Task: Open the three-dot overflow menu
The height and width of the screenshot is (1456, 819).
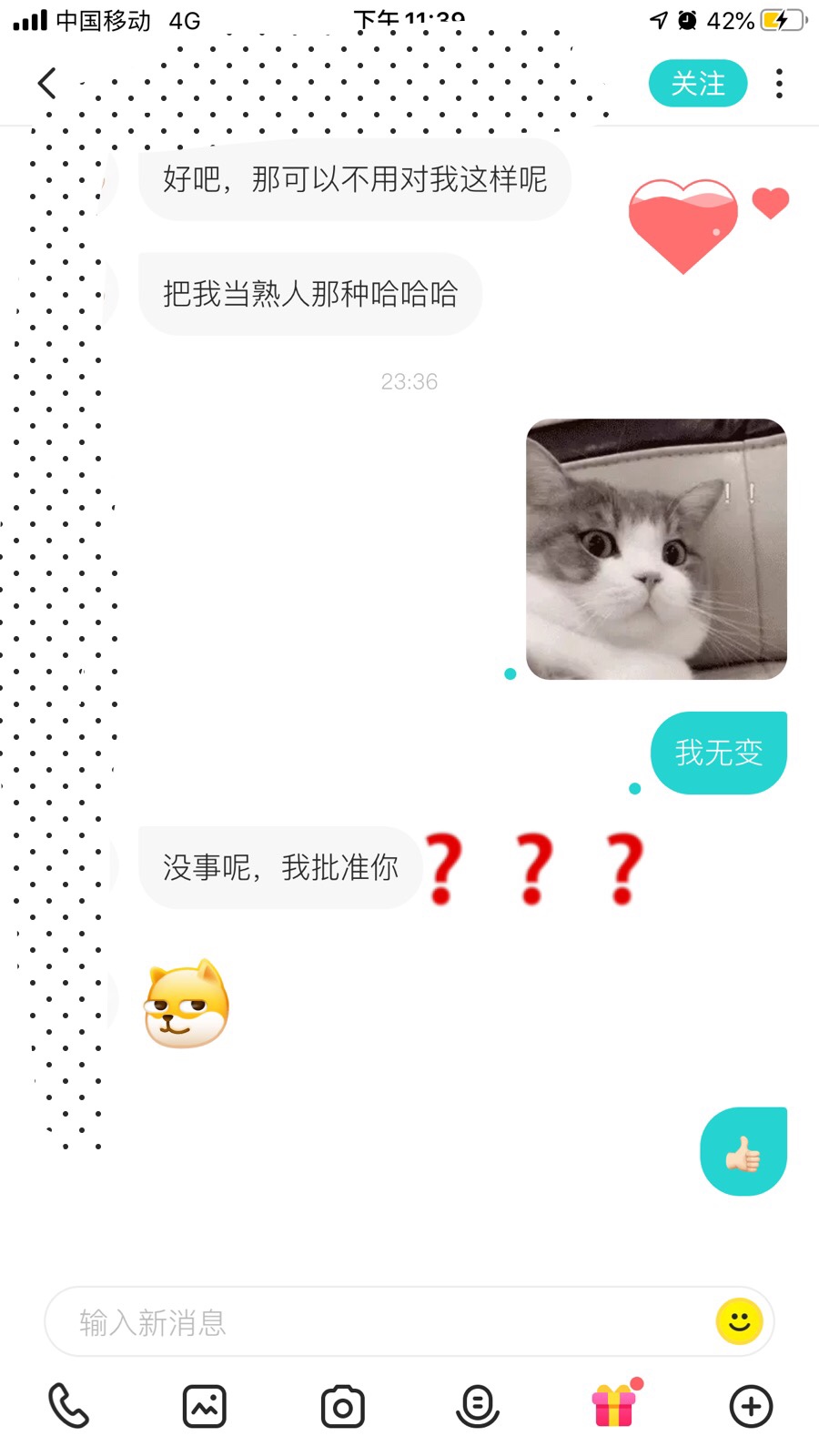Action: coord(779,84)
